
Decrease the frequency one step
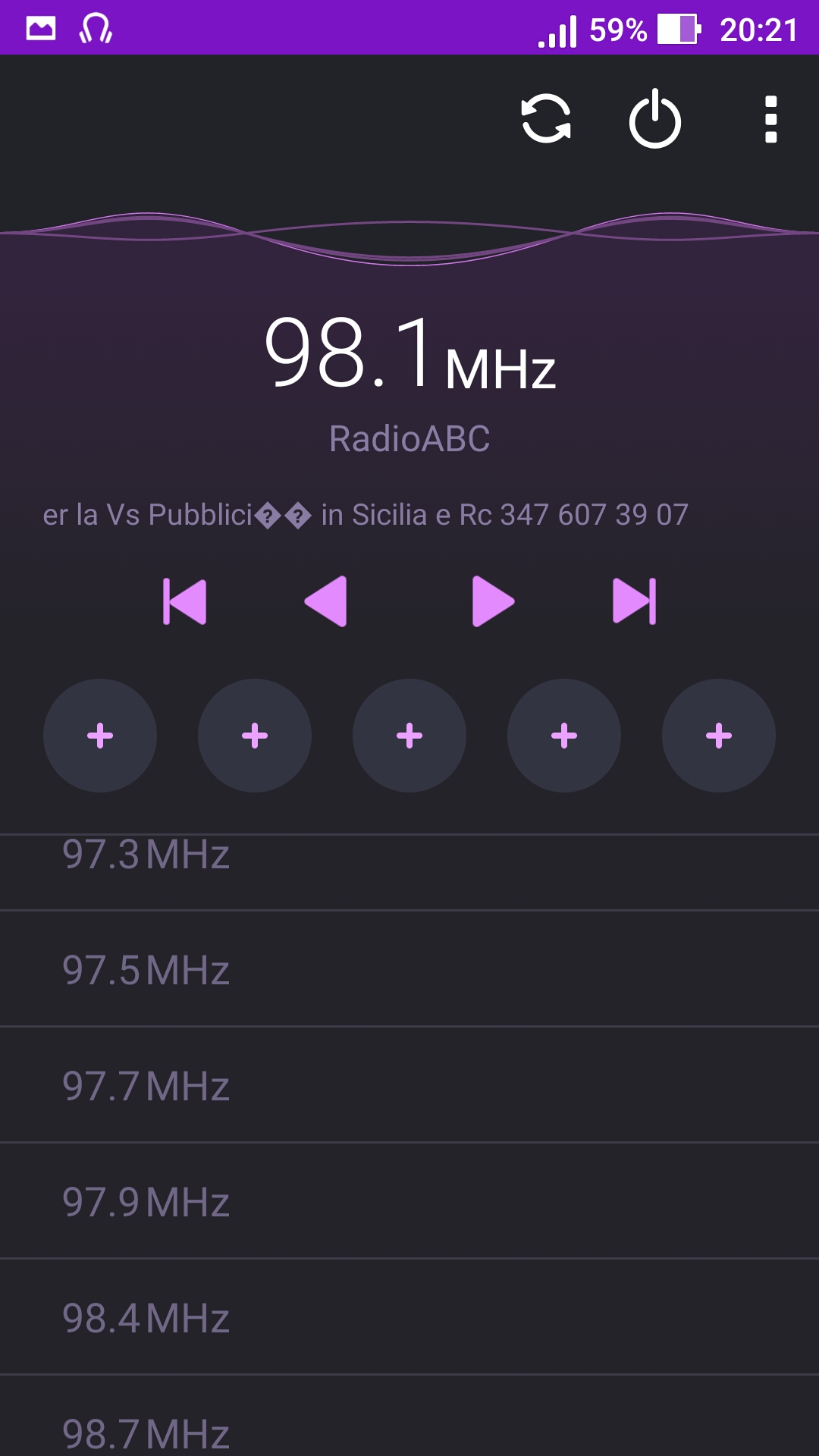pos(325,601)
